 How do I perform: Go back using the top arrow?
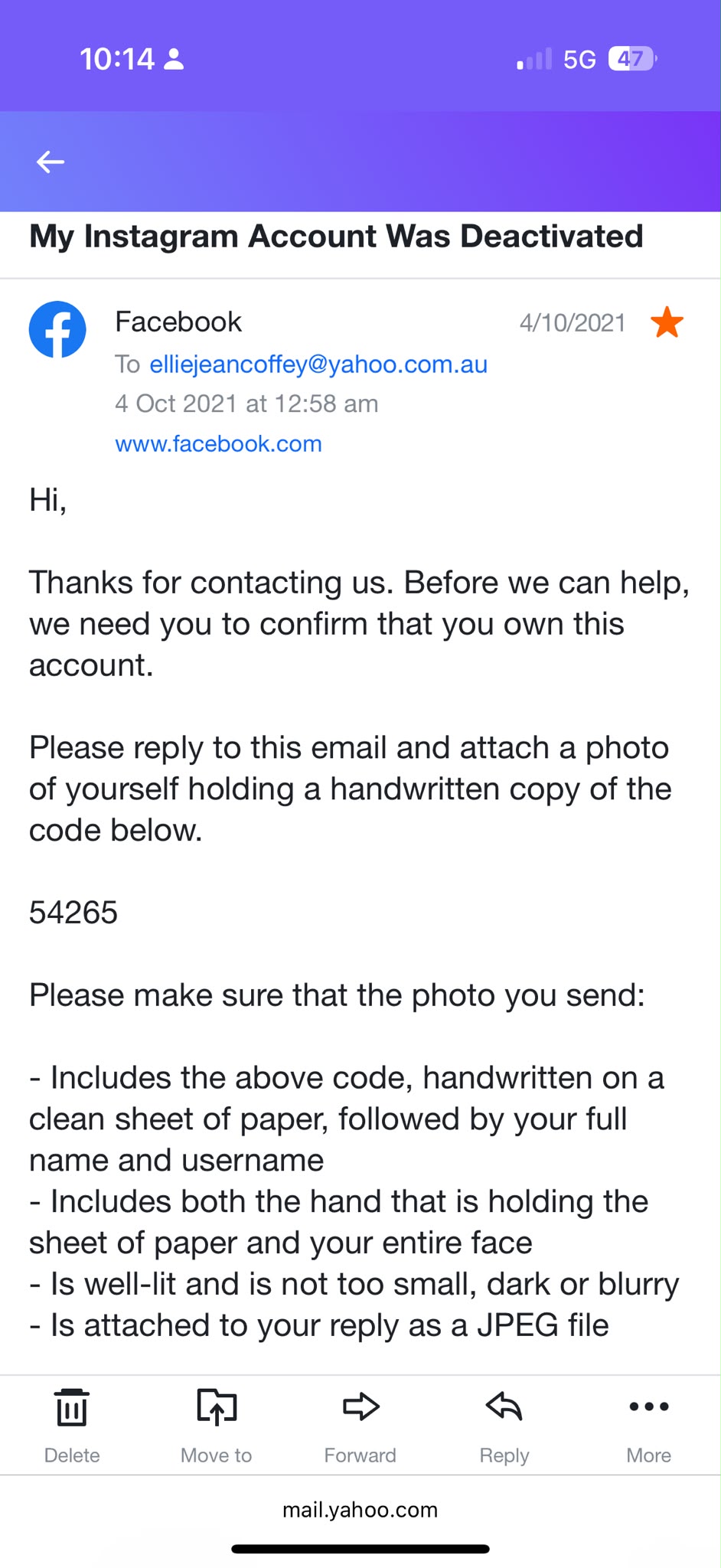coord(51,162)
